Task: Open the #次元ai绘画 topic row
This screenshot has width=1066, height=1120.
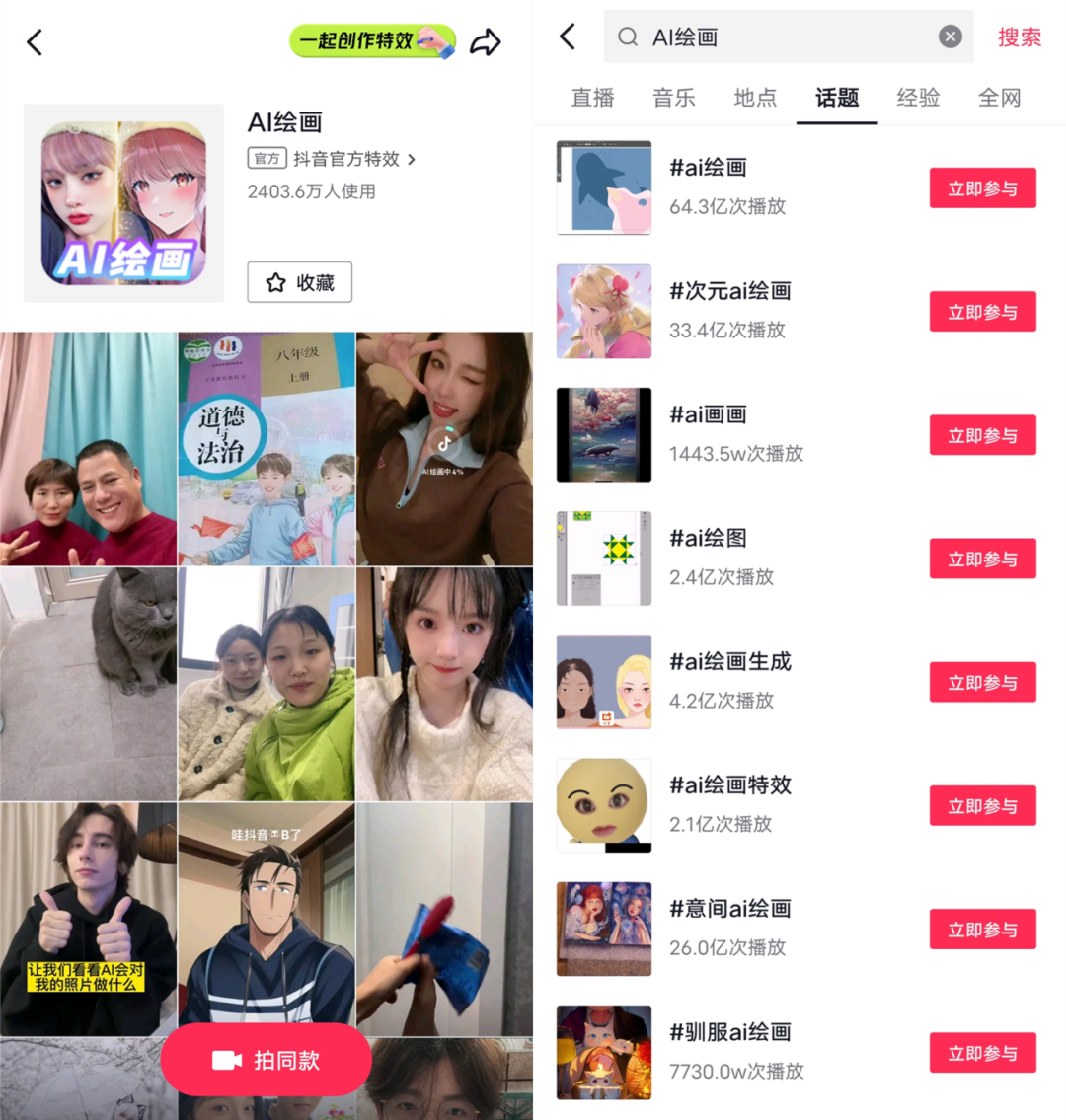Action: click(x=730, y=310)
